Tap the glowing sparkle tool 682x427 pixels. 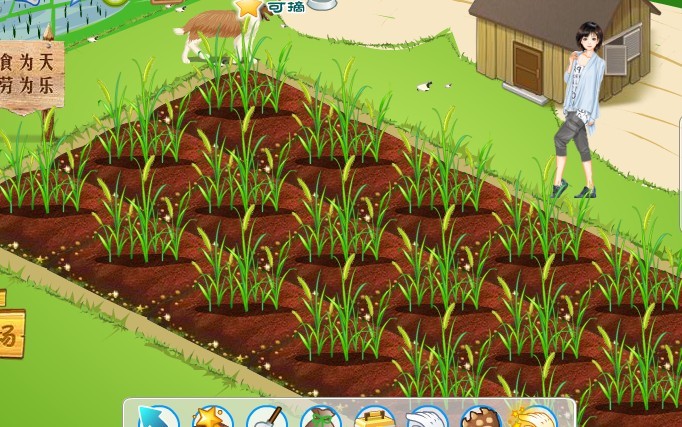tap(532, 417)
